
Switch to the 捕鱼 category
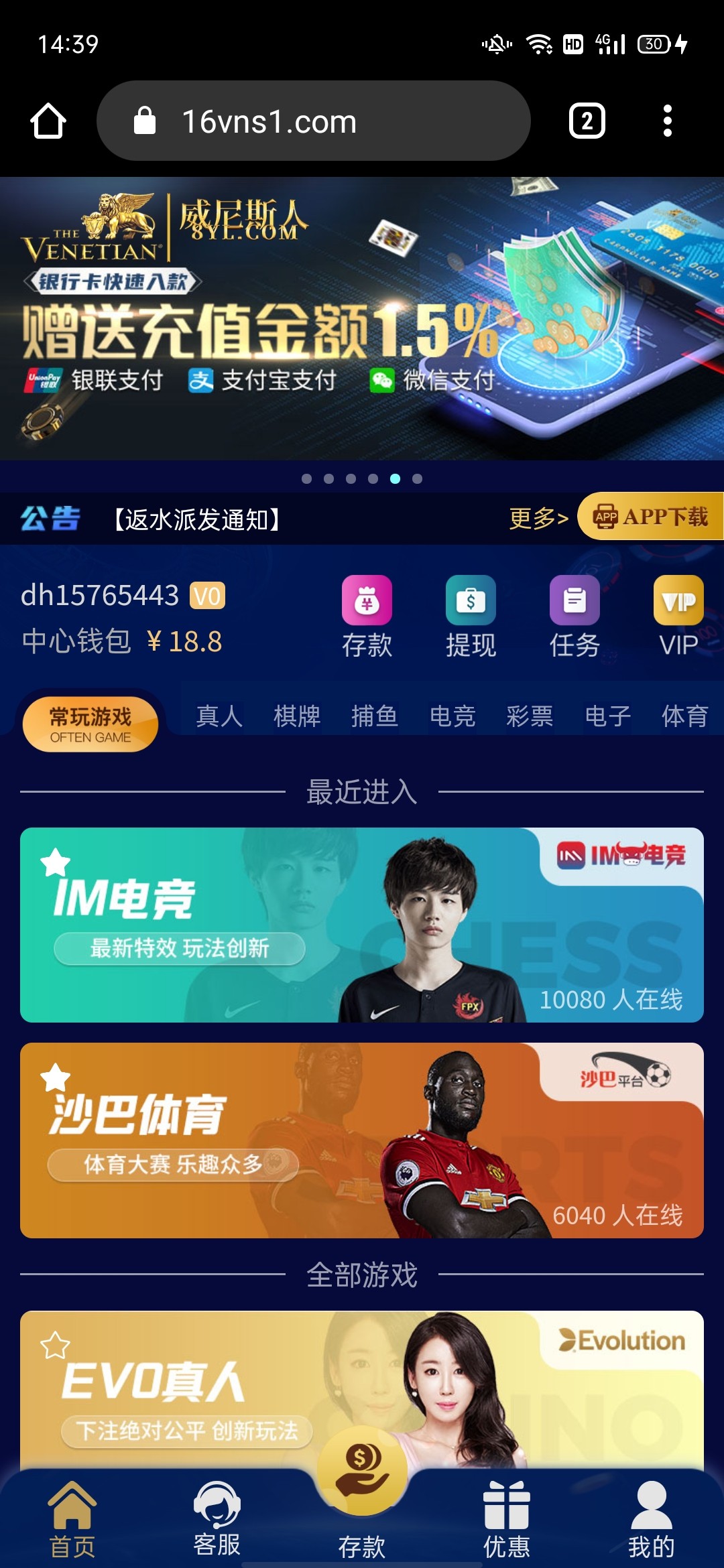pos(375,716)
